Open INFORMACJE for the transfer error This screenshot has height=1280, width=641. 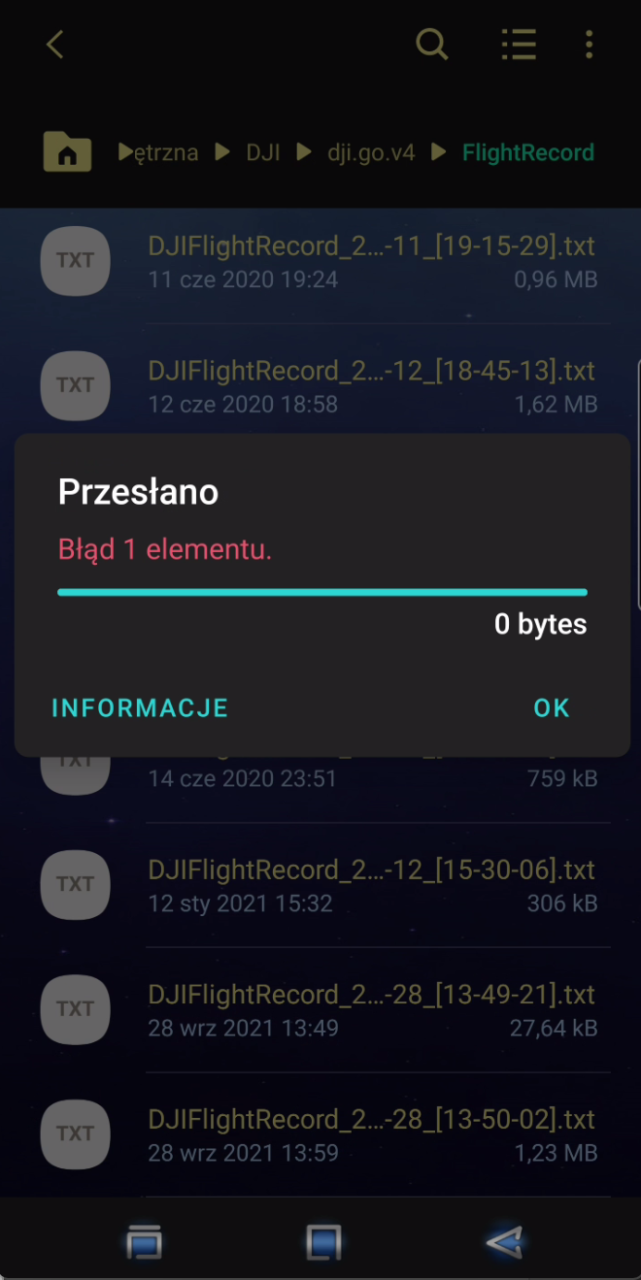pyautogui.click(x=140, y=708)
